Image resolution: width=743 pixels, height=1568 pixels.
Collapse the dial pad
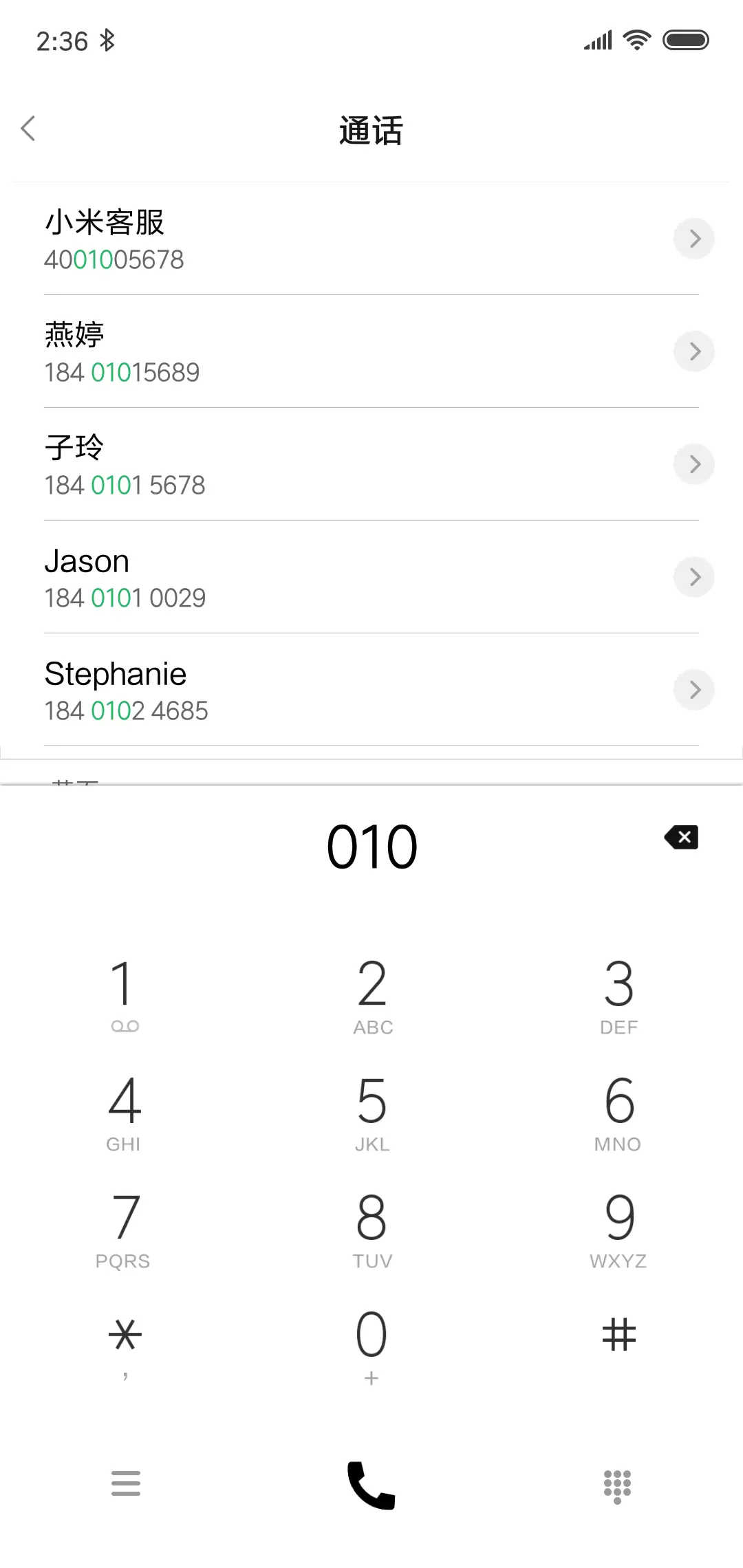[617, 1485]
